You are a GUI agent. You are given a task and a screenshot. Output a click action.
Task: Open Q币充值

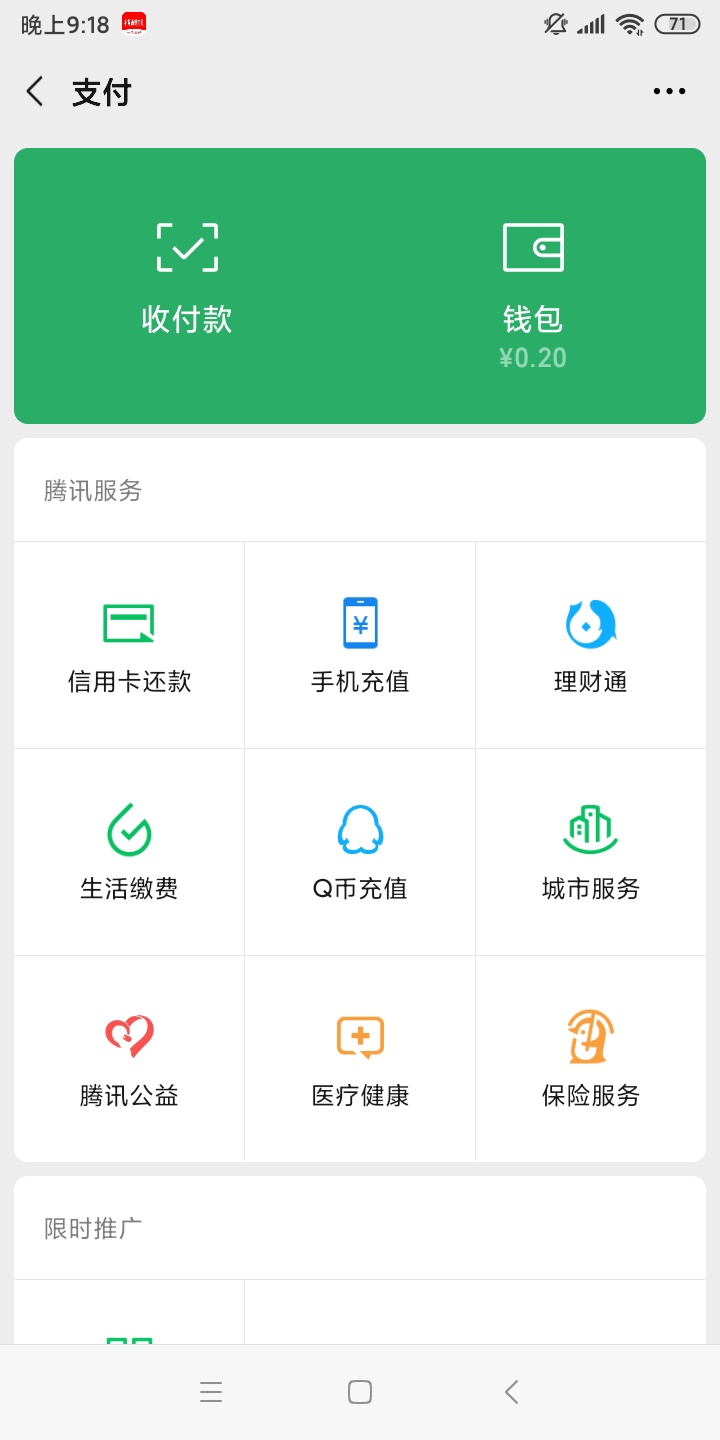(x=360, y=853)
